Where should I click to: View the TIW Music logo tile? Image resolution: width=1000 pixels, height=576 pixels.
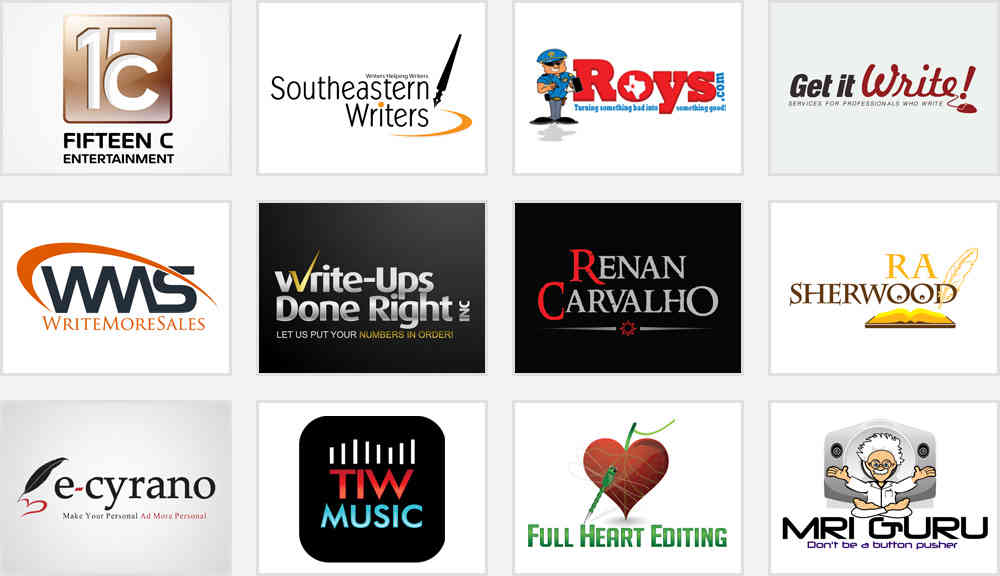click(371, 488)
